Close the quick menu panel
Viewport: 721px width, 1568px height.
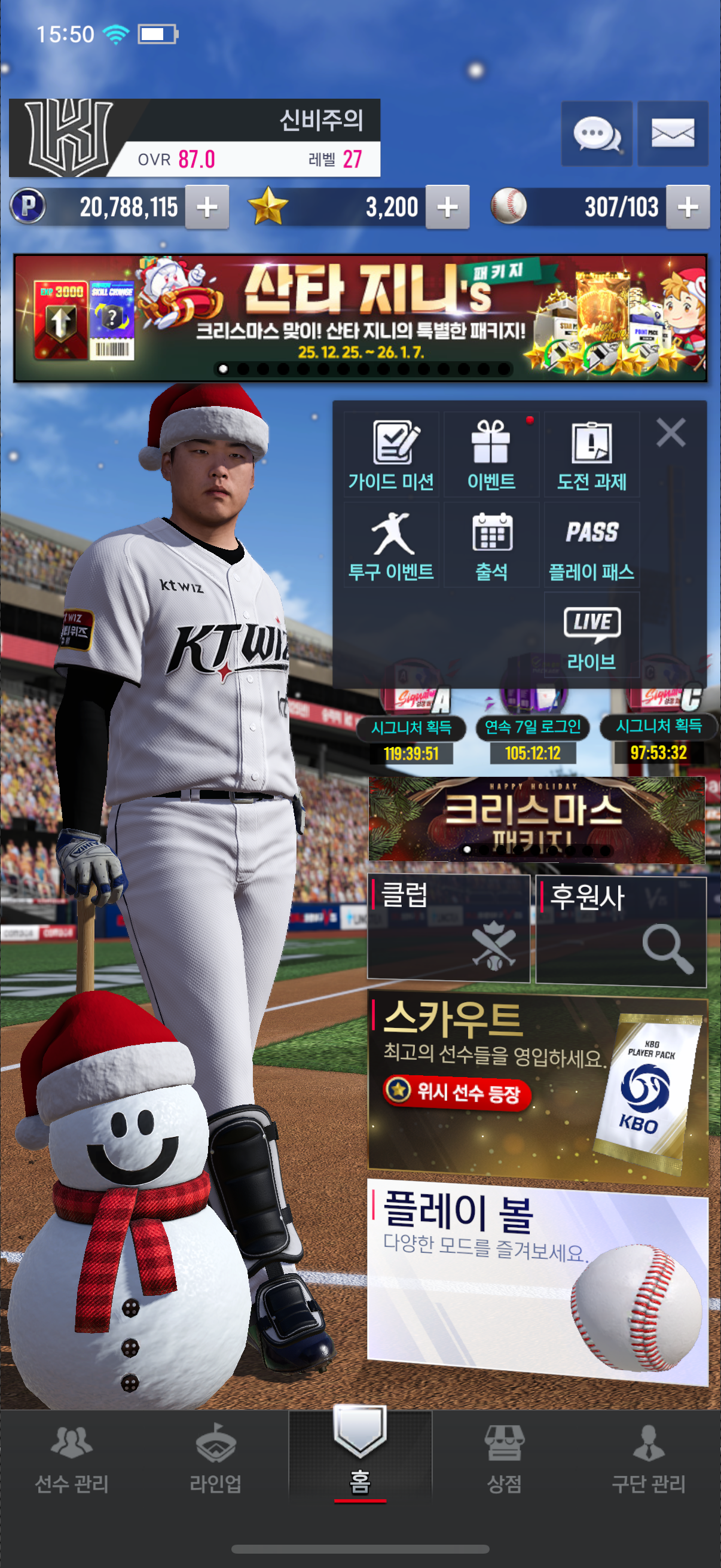[x=671, y=433]
